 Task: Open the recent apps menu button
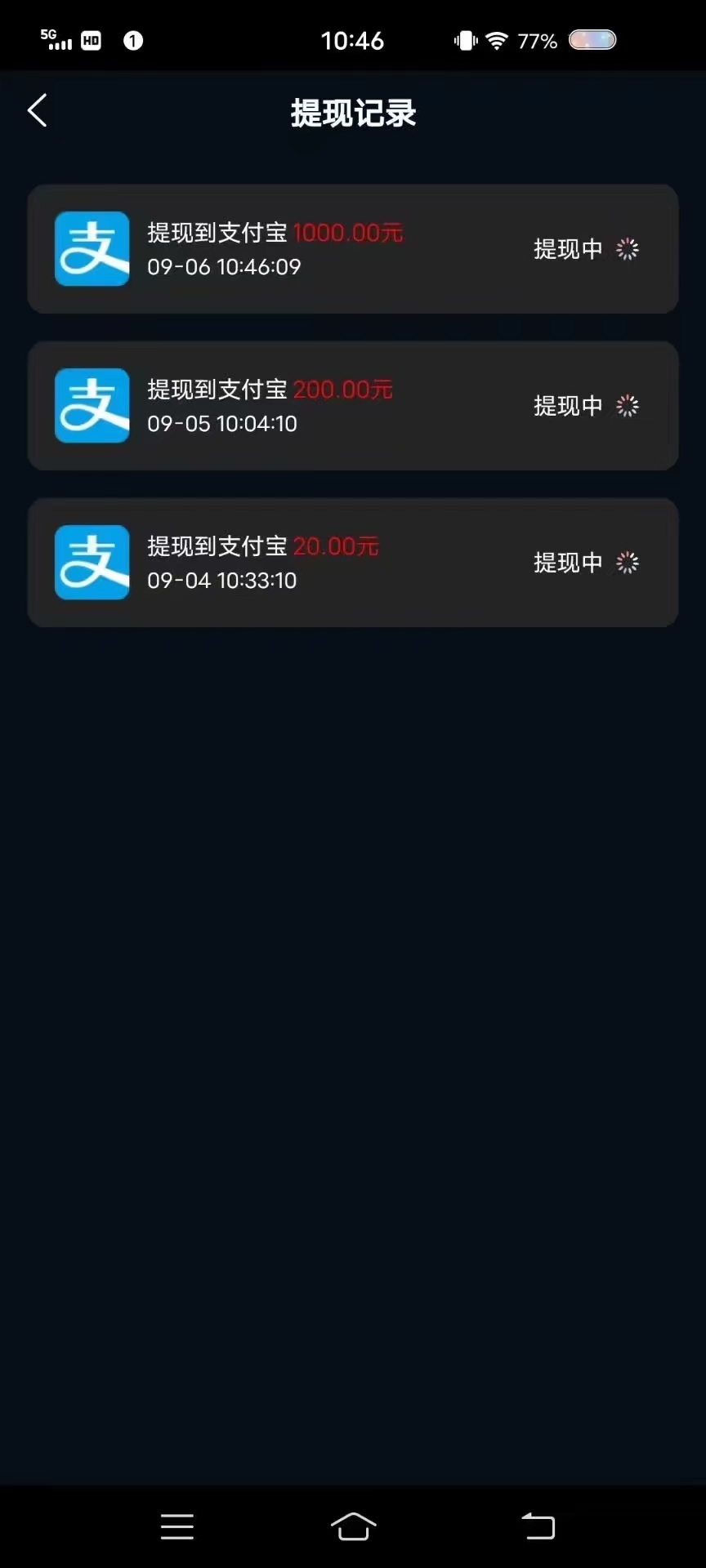[x=176, y=1526]
